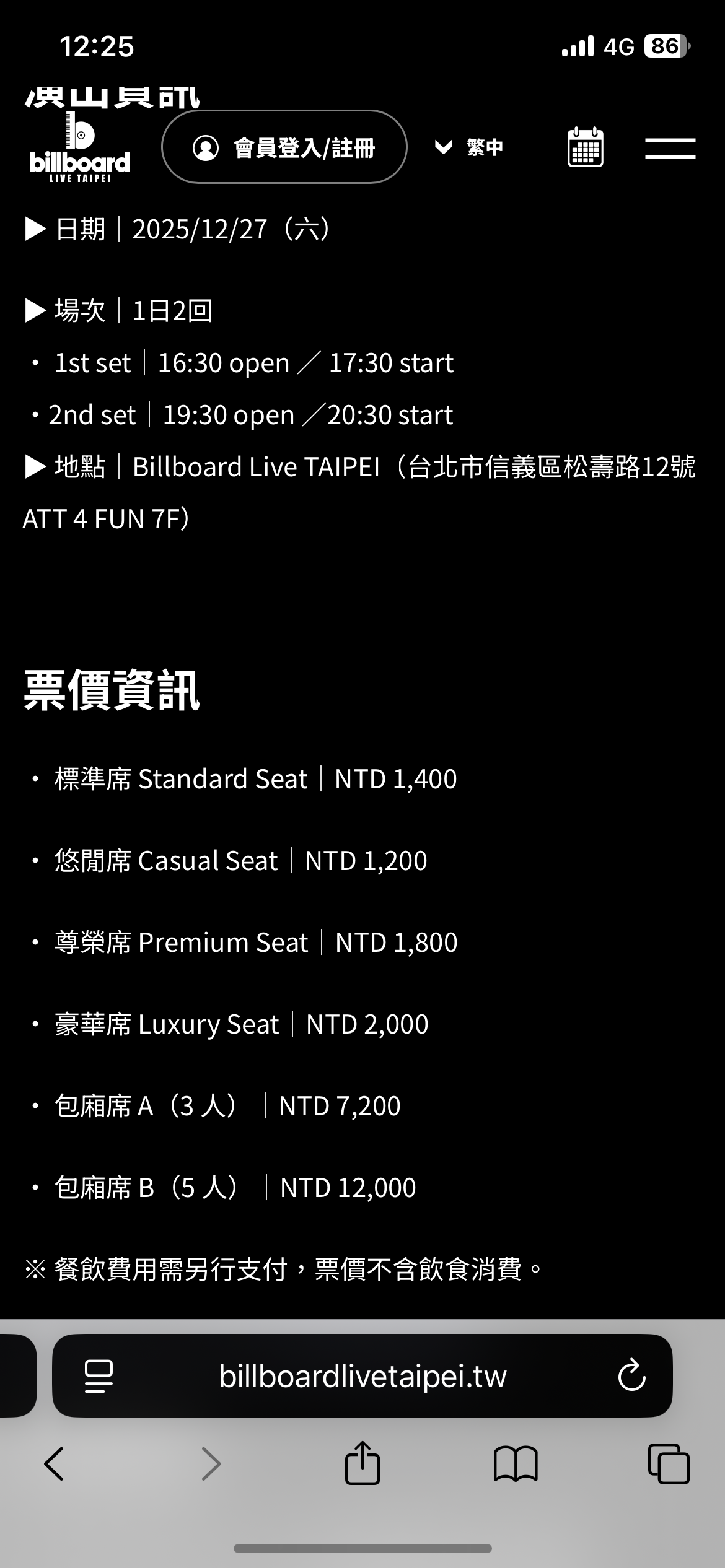Expand the 繁中 language dropdown
The height and width of the screenshot is (1568, 725).
point(469,147)
